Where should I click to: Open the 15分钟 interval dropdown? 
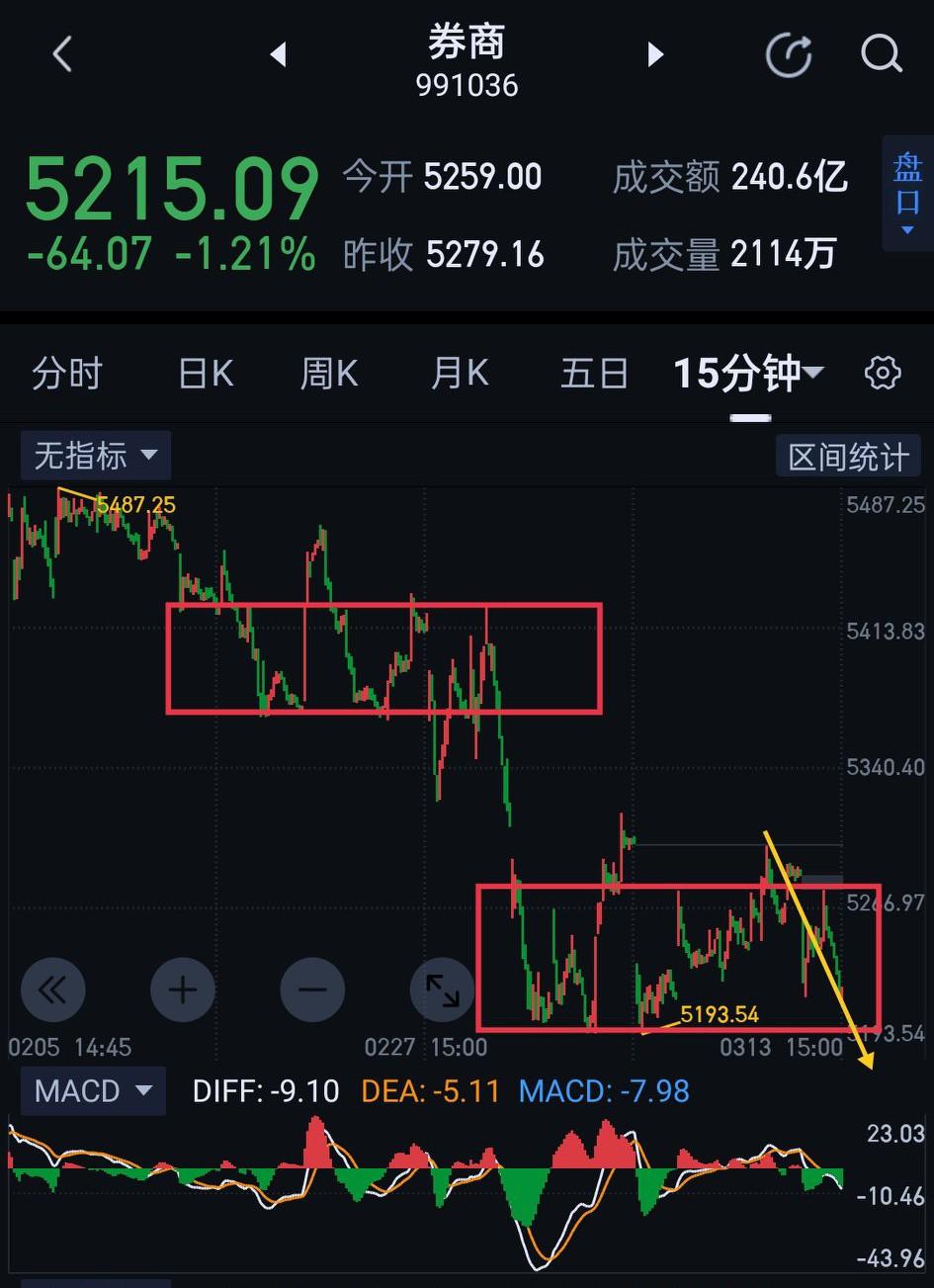747,373
